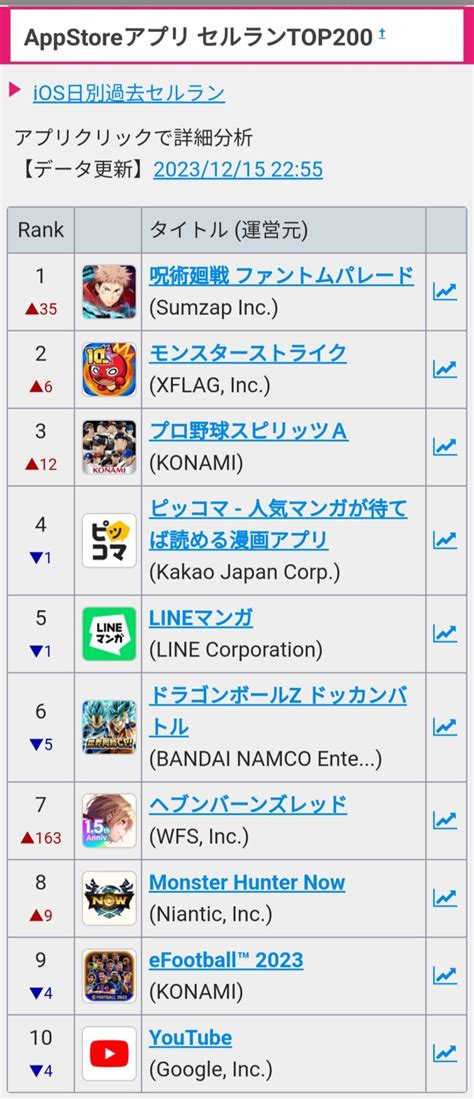Show the ranking graph for LINEマンガ
Viewport: 474px width, 1099px height.
(x=445, y=633)
